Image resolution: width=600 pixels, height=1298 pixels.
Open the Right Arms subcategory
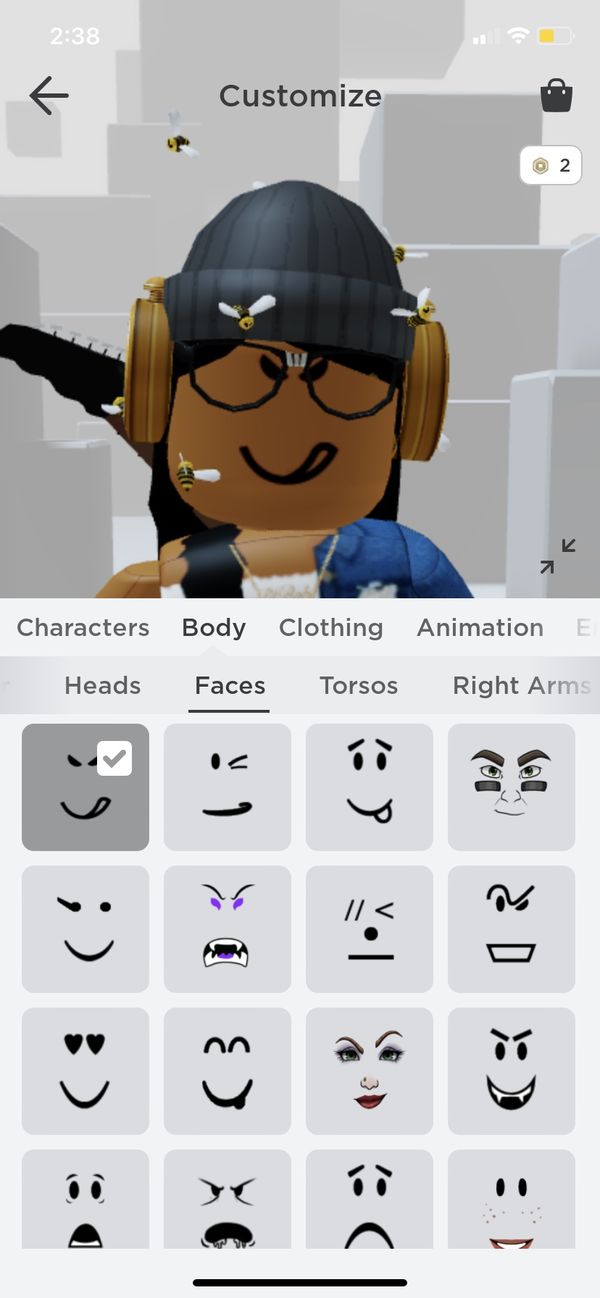[521, 686]
